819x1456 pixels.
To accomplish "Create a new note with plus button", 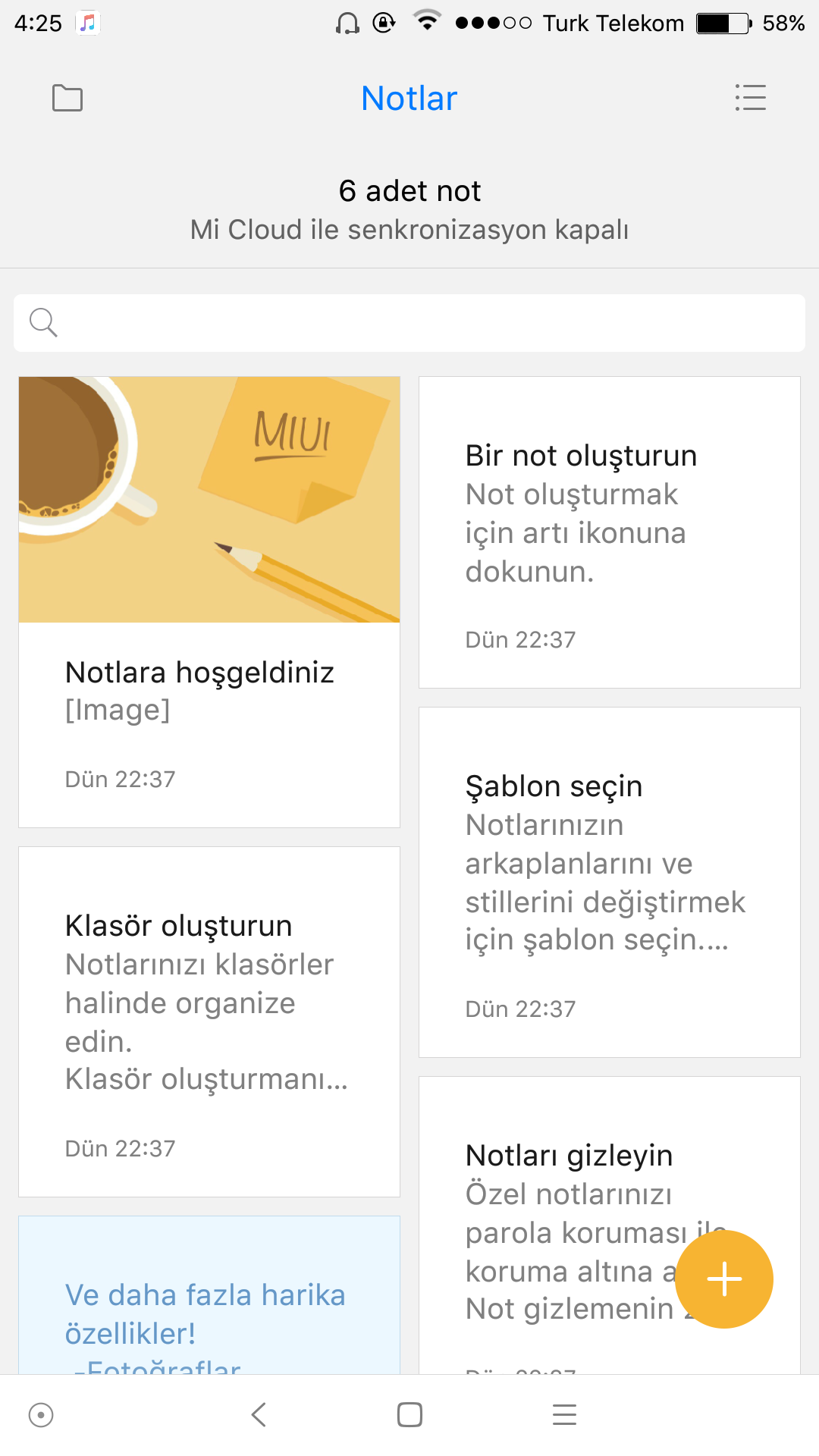I will [723, 1279].
